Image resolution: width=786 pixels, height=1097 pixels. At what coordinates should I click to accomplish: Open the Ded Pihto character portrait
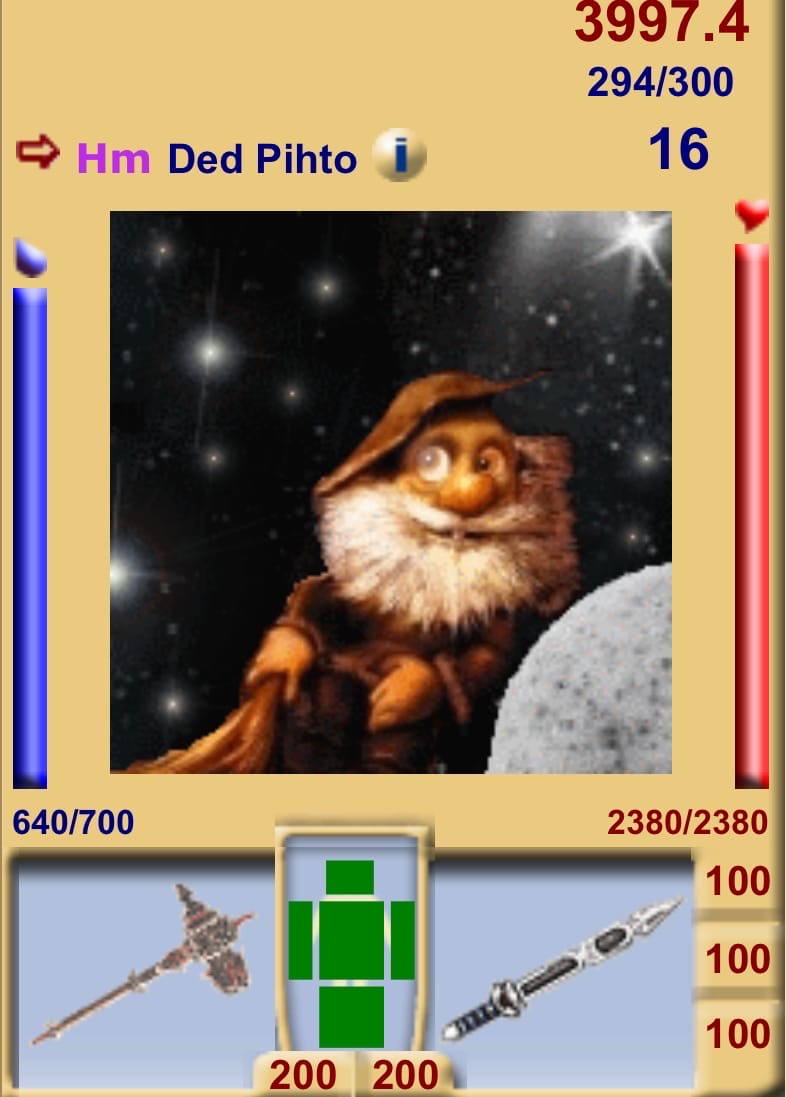(x=390, y=492)
